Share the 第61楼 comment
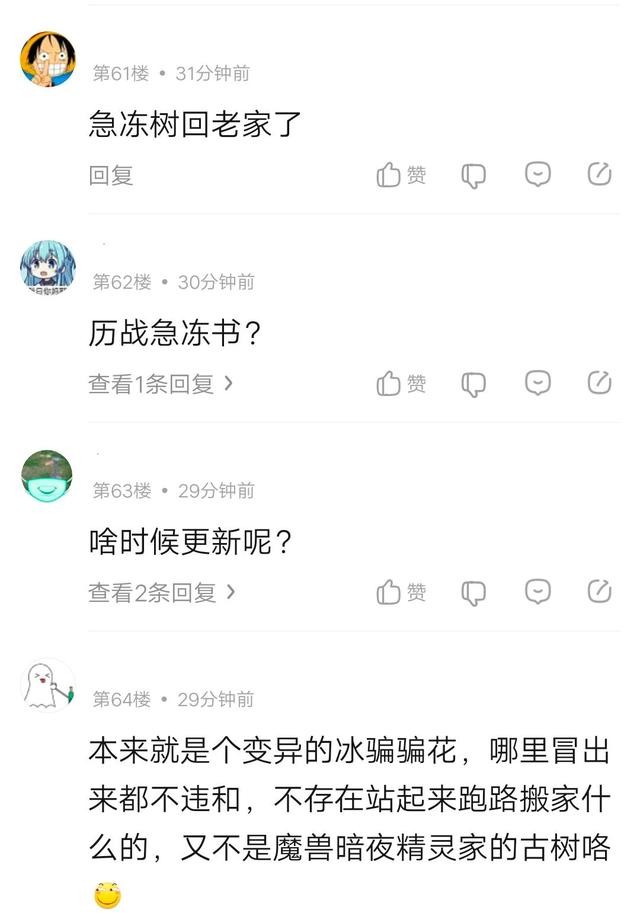This screenshot has height=913, width=640. [599, 175]
